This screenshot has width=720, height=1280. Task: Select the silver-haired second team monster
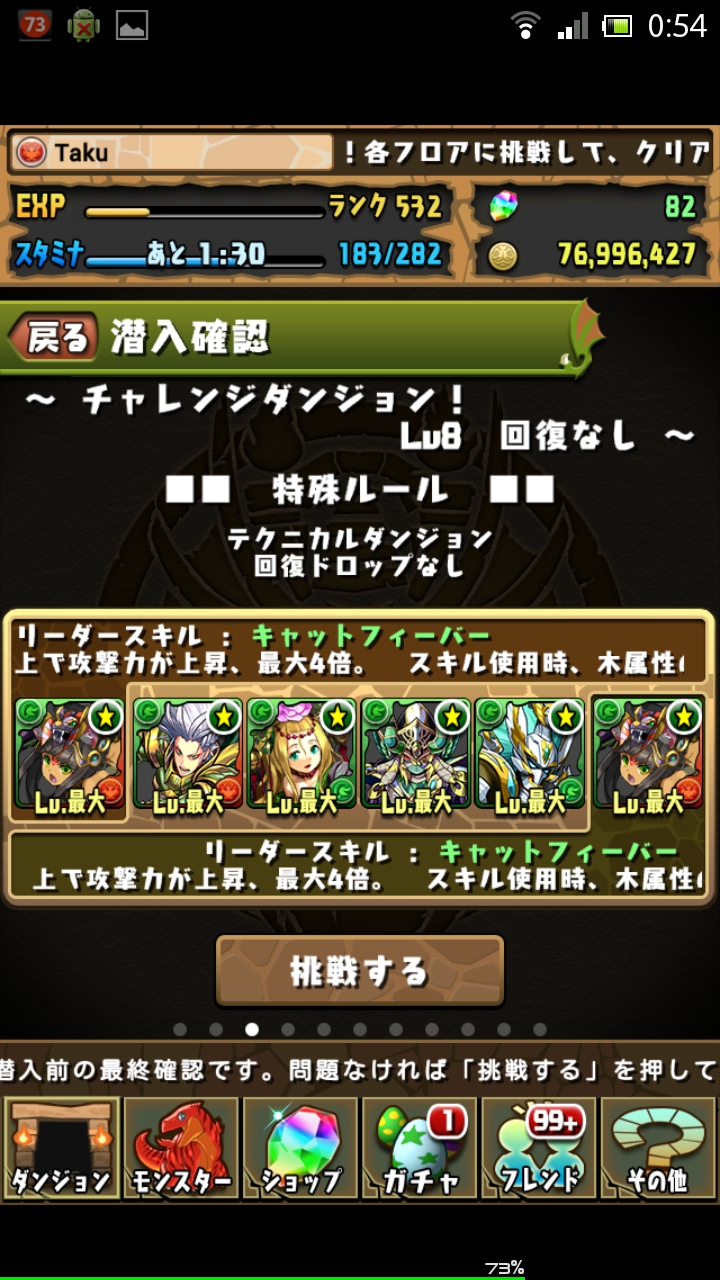point(186,755)
